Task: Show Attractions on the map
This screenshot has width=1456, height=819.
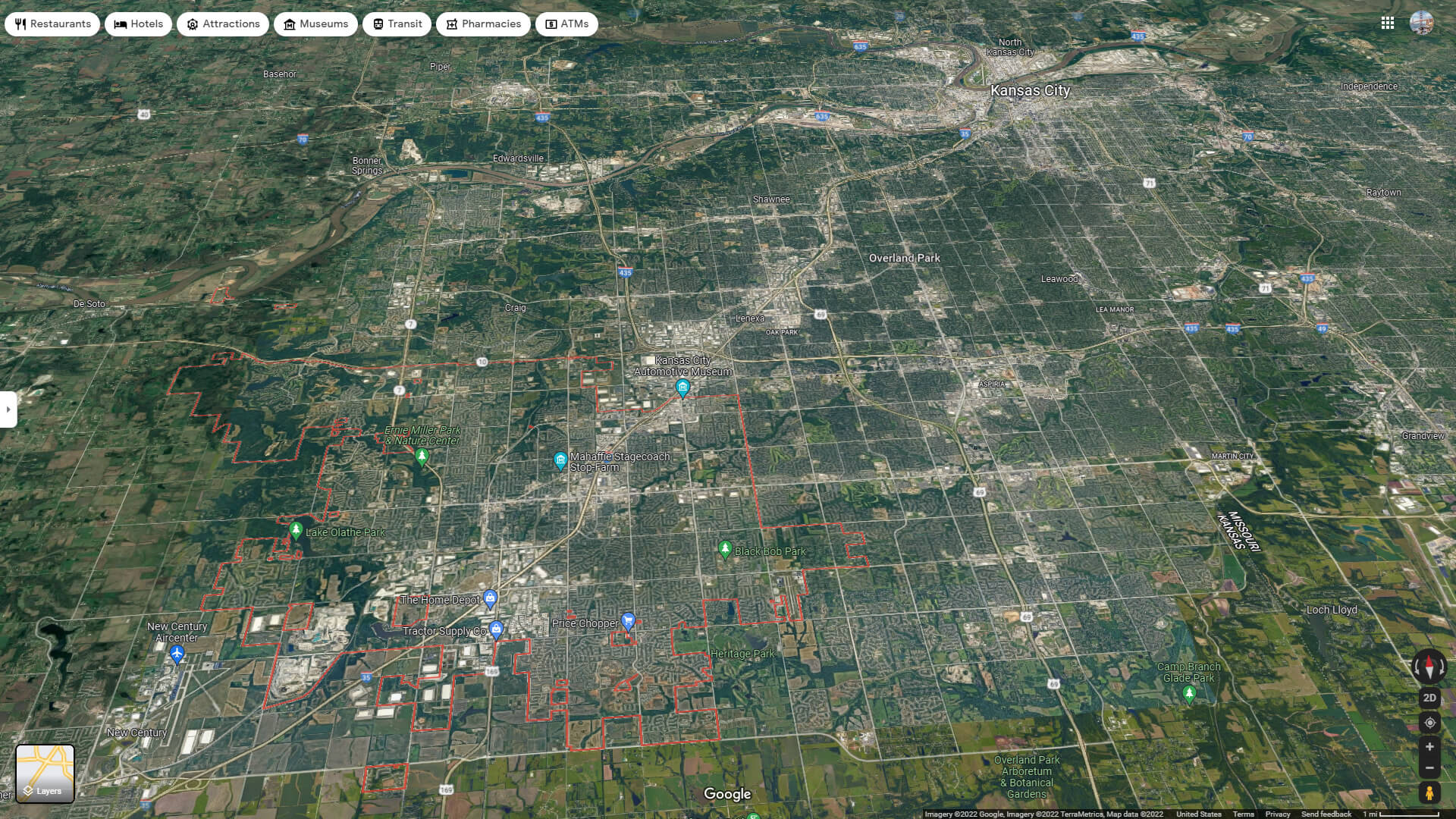Action: point(223,24)
